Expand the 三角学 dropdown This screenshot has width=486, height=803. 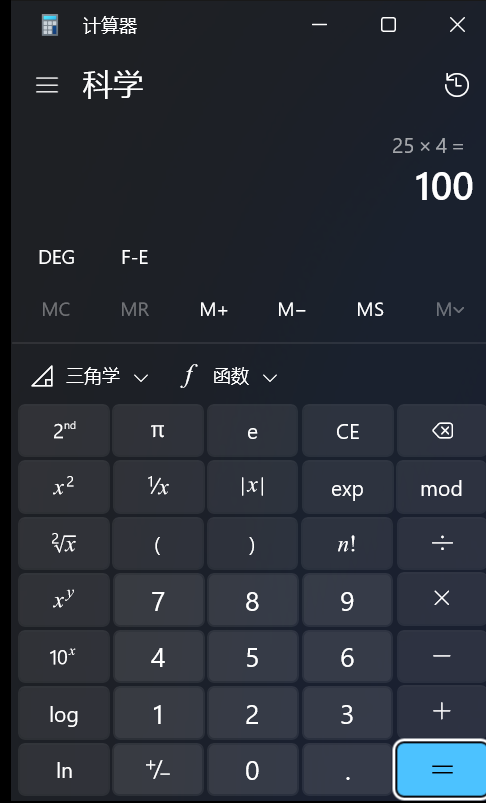[90, 377]
